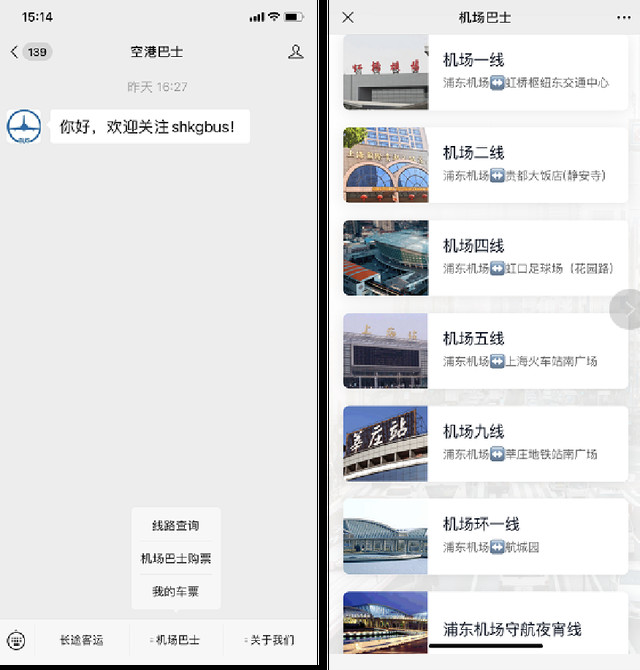Open the 长途客运 menu

coord(81,640)
